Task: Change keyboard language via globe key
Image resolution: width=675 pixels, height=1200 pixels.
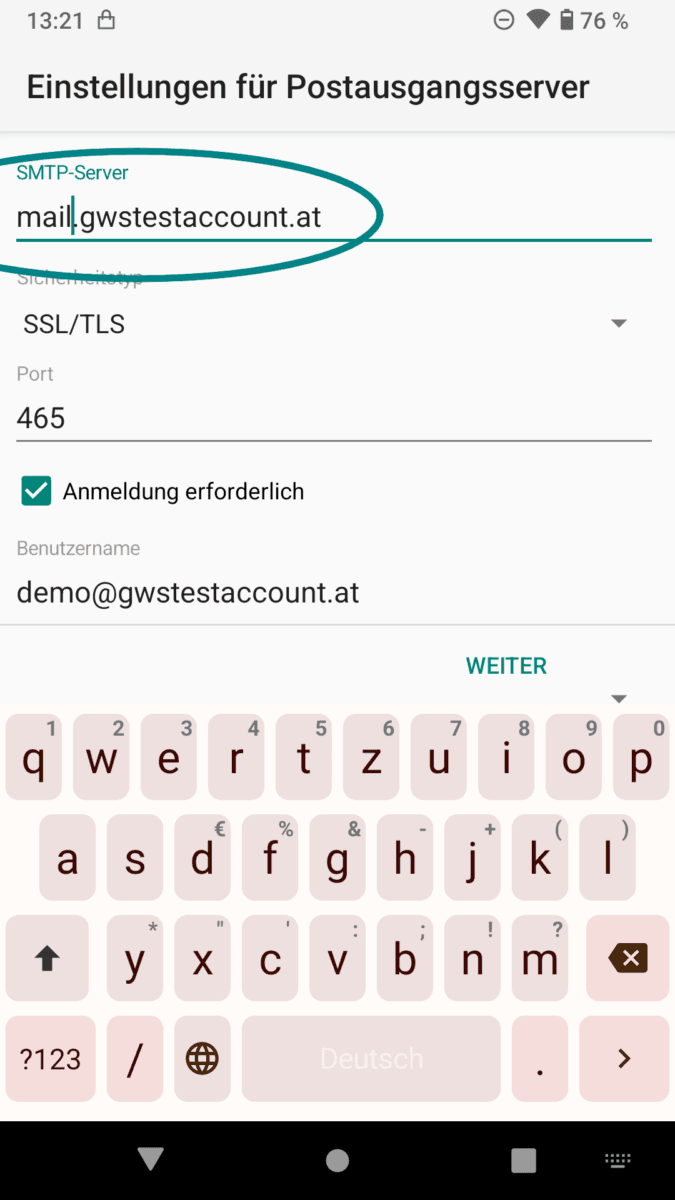Action: coord(202,1058)
